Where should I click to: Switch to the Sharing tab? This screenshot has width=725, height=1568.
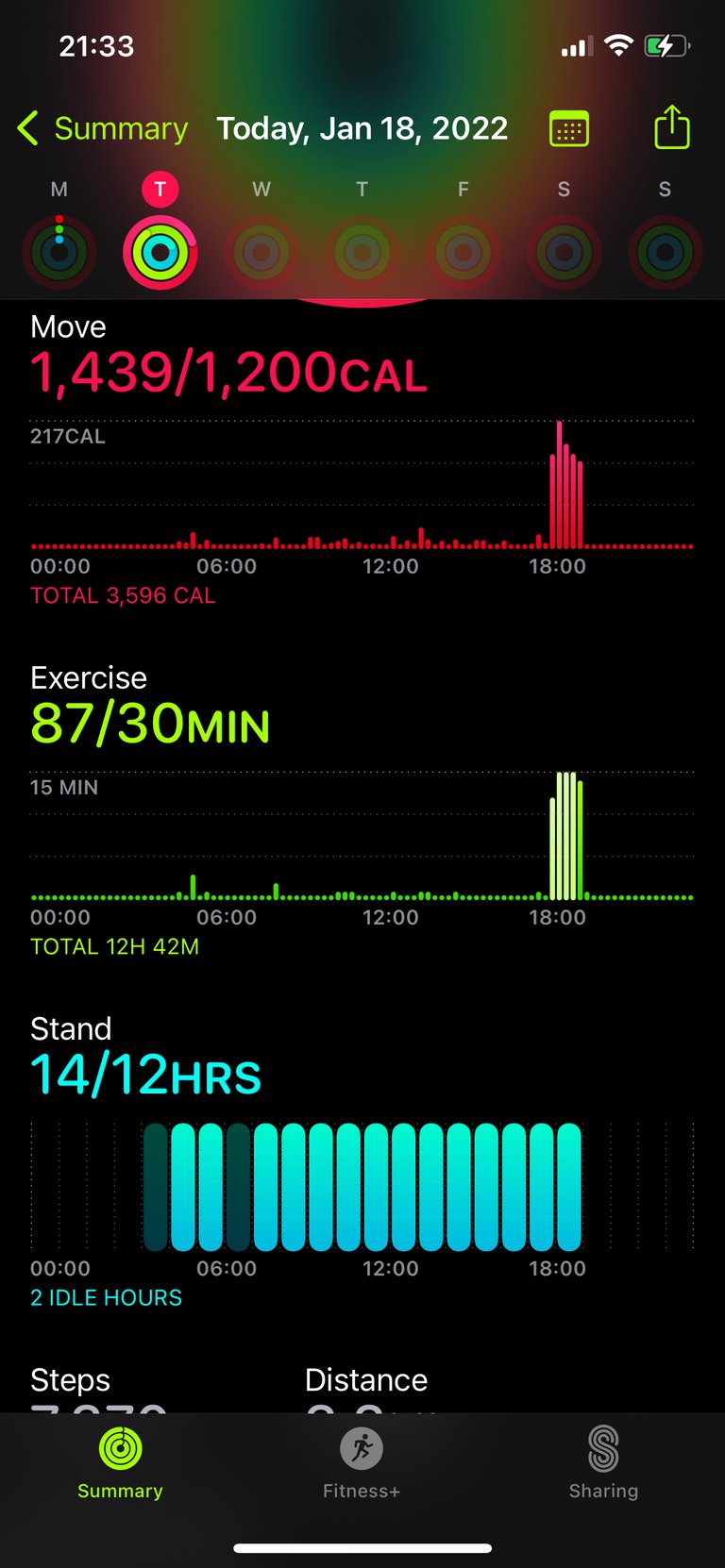coord(603,1463)
